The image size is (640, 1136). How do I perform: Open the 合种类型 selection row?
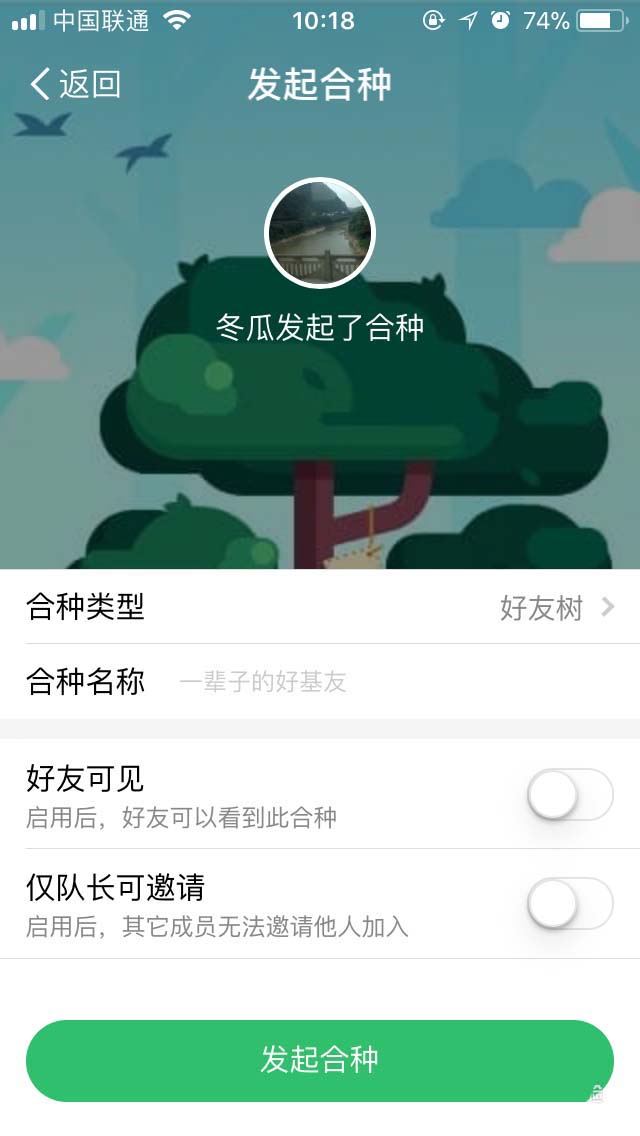(320, 607)
